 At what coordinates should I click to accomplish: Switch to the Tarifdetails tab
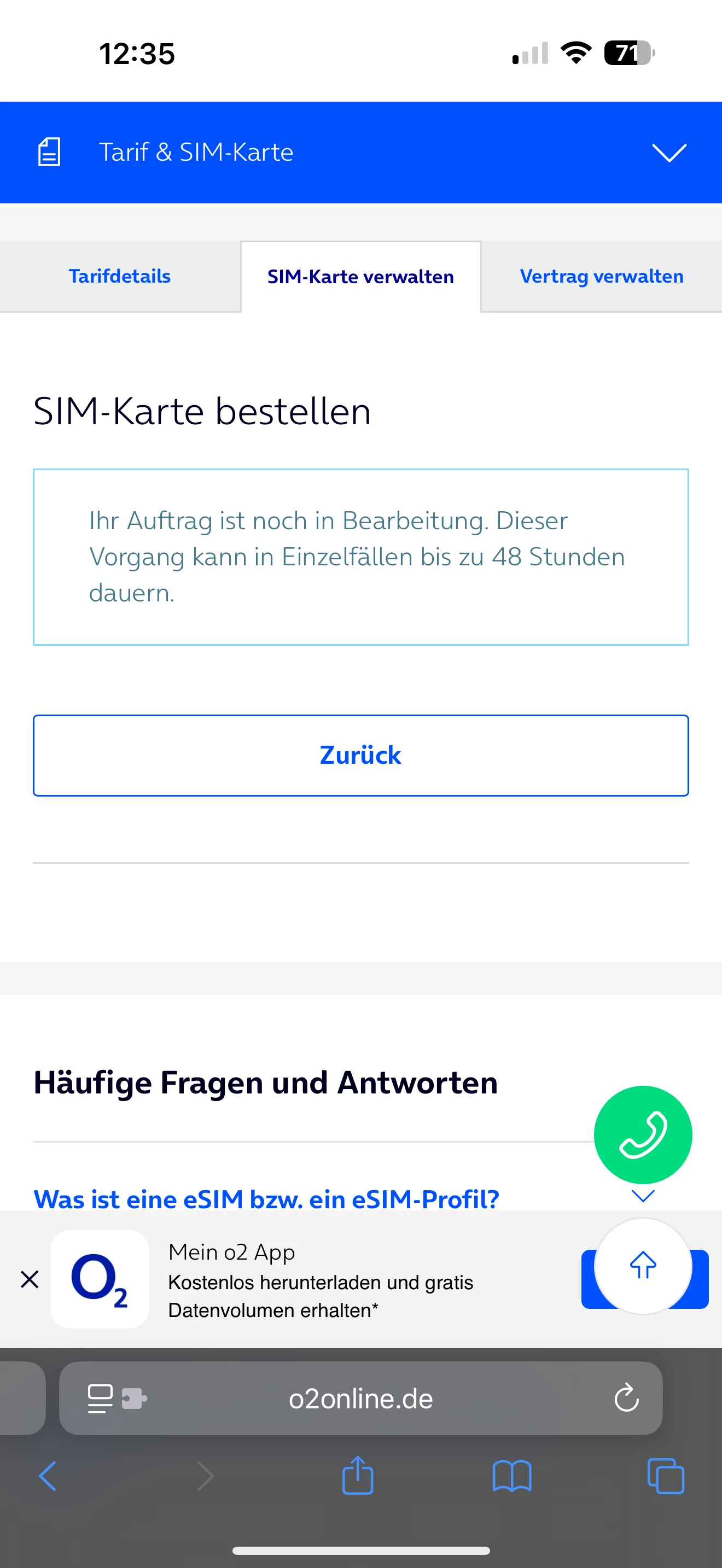(x=119, y=276)
